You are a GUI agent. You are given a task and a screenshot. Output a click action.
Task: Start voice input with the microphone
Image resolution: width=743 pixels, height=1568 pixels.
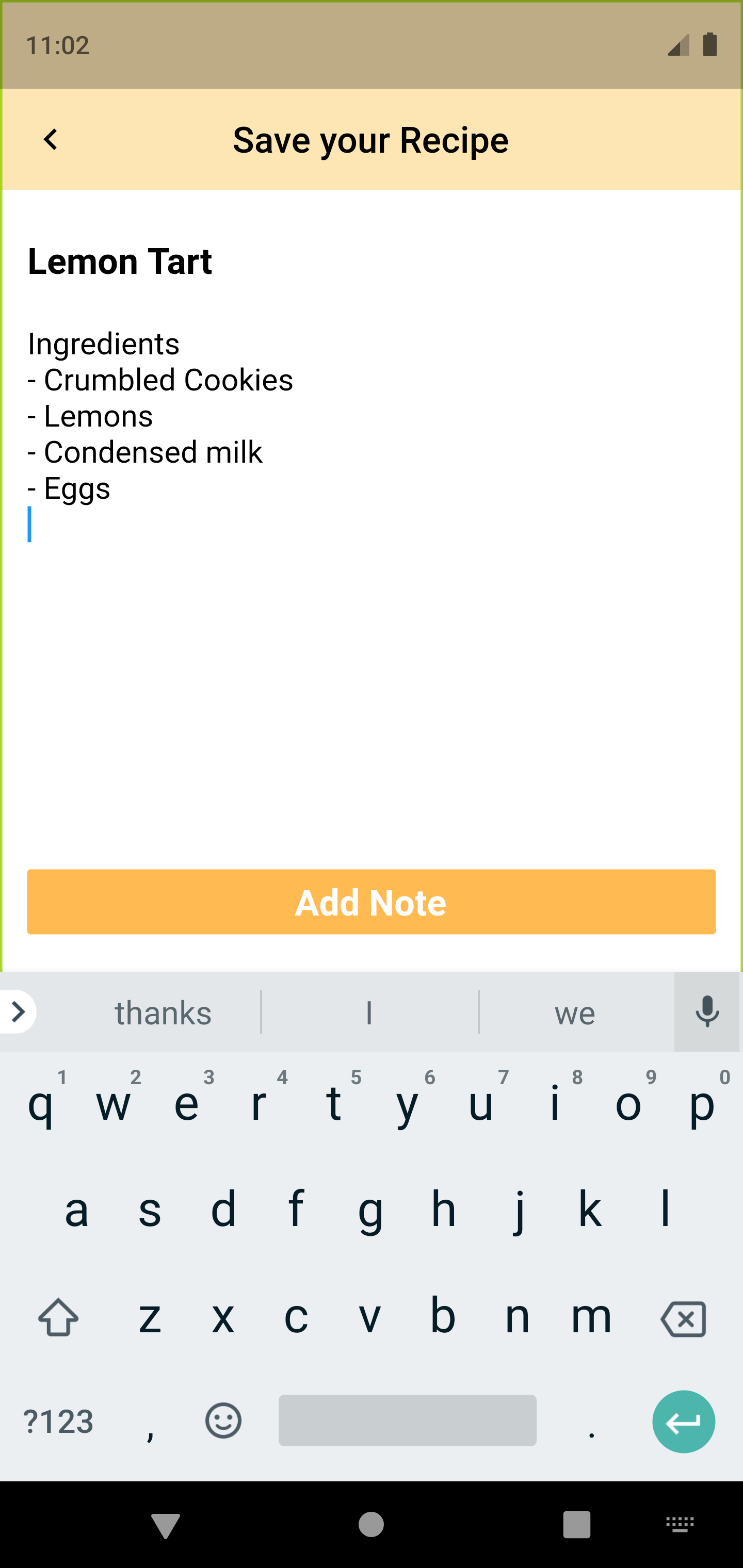706,1011
